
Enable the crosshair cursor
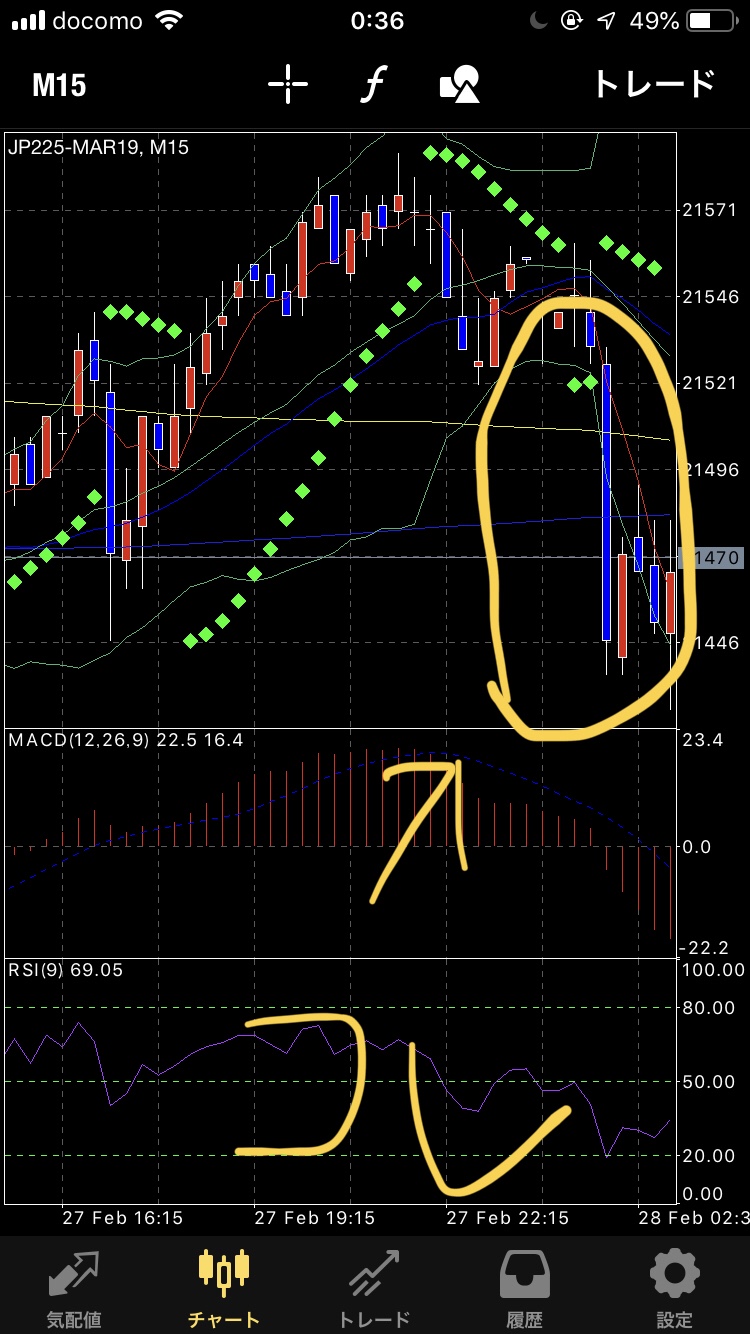coord(288,85)
